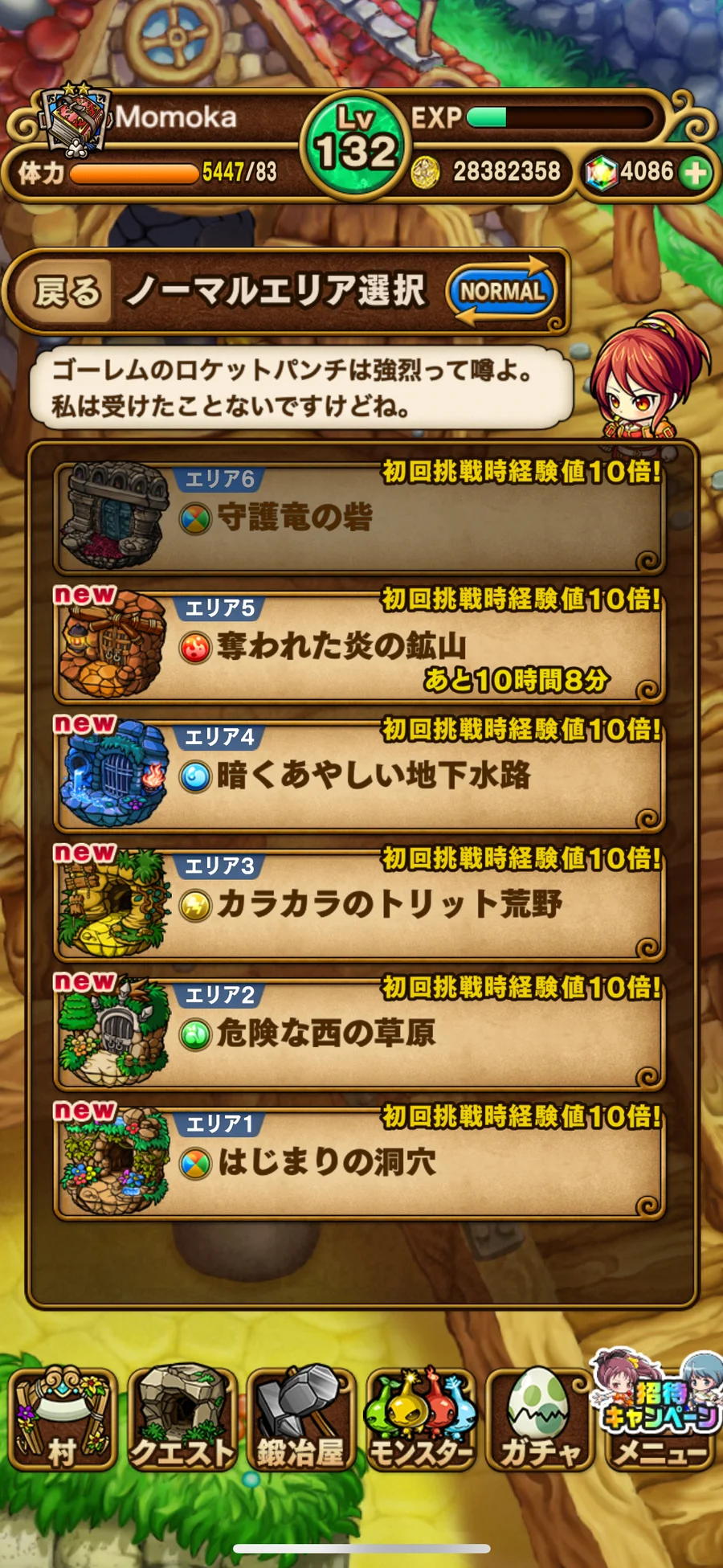This screenshot has height=1568, width=723.
Task: Tap the 戻る back button
Action: coord(67,291)
